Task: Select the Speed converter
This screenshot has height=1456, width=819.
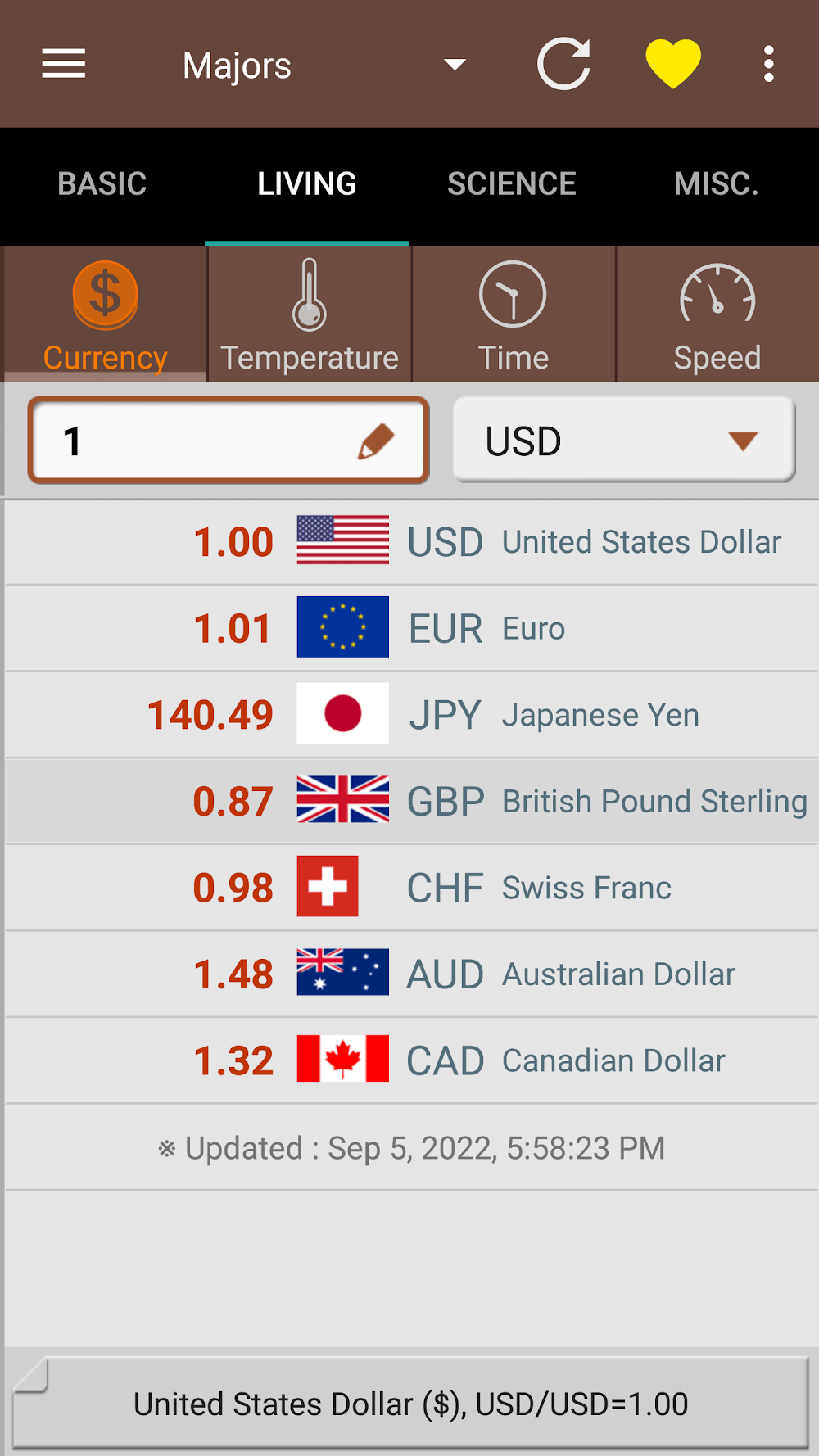Action: [x=717, y=315]
